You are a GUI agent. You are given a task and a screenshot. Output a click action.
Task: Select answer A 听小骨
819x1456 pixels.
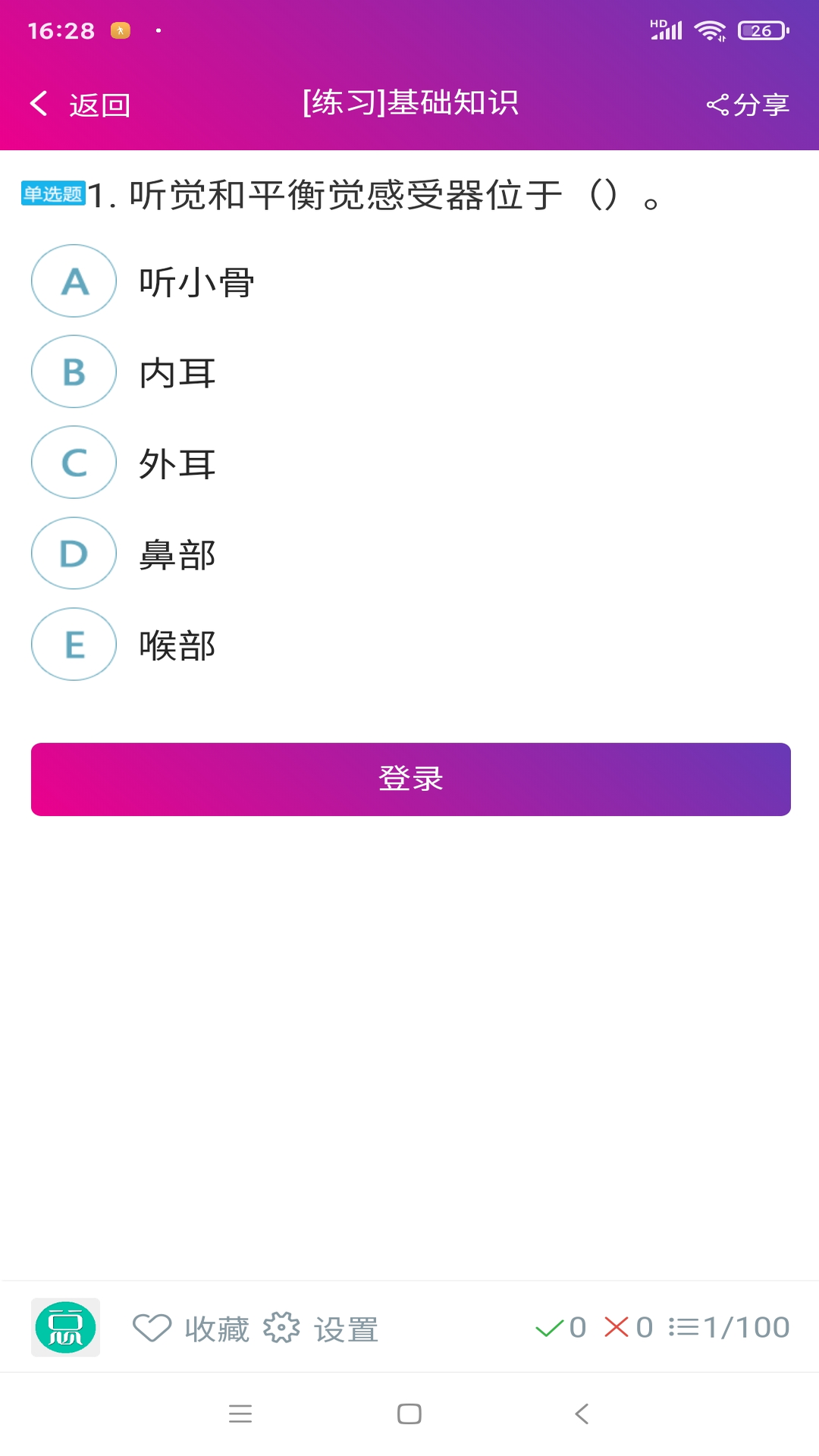click(74, 281)
